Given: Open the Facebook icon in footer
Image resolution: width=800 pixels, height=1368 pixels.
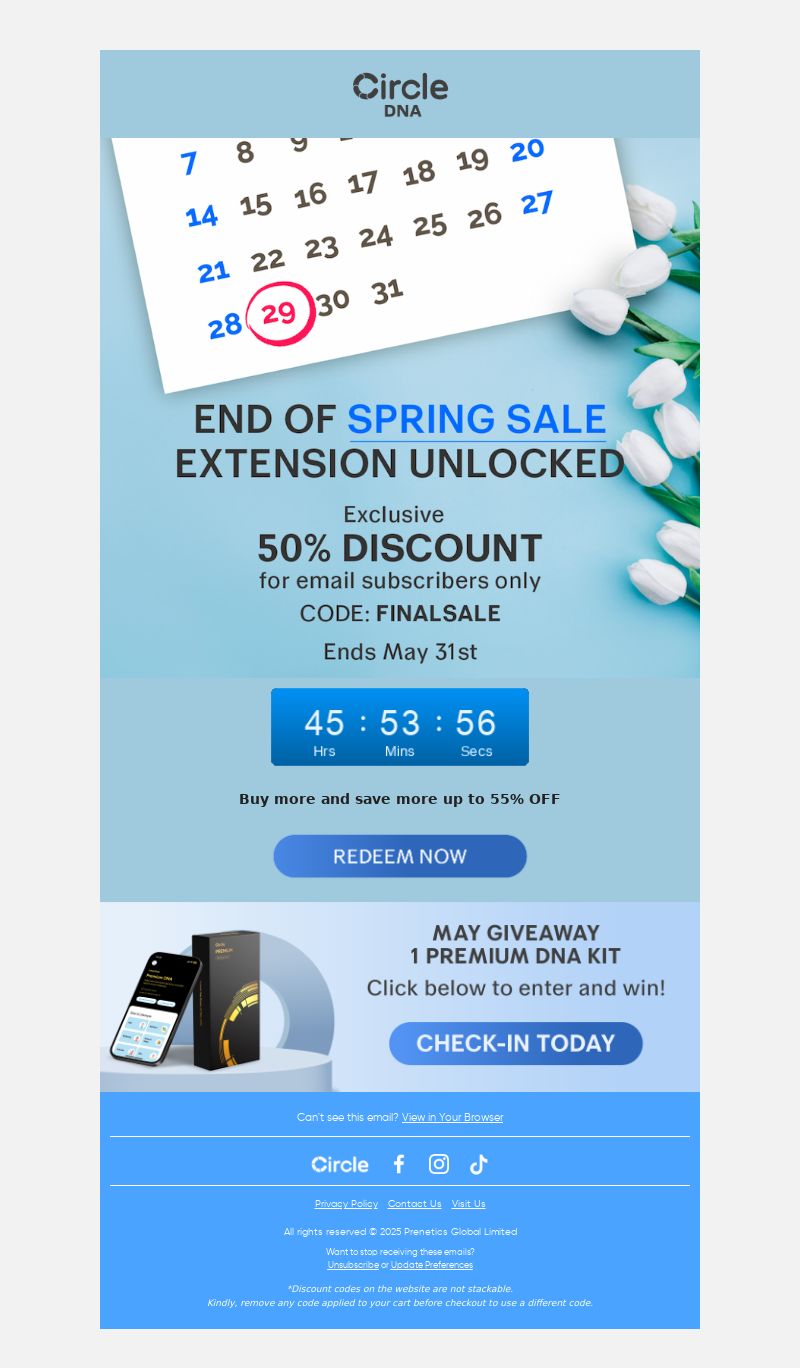Looking at the screenshot, I should [399, 1164].
